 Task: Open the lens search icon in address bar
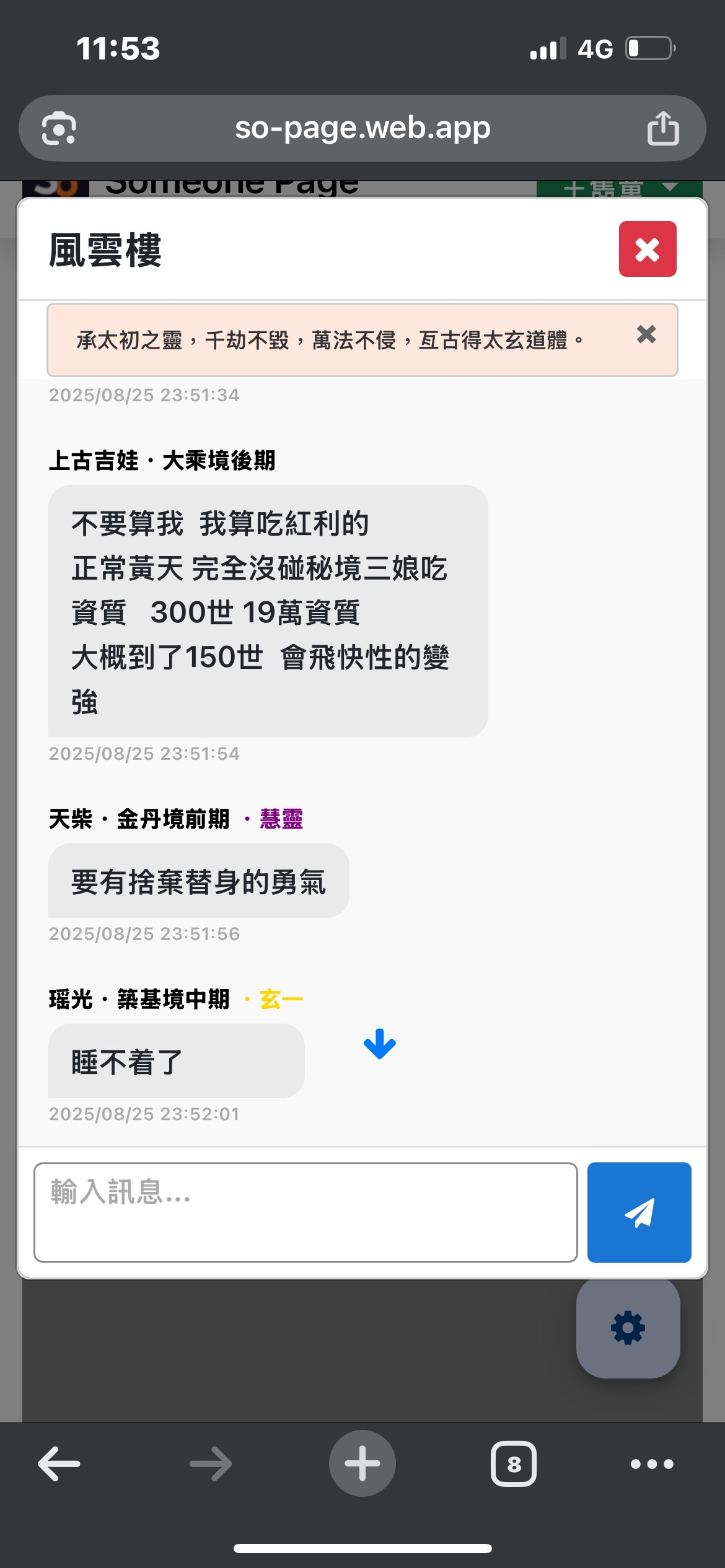tap(59, 128)
